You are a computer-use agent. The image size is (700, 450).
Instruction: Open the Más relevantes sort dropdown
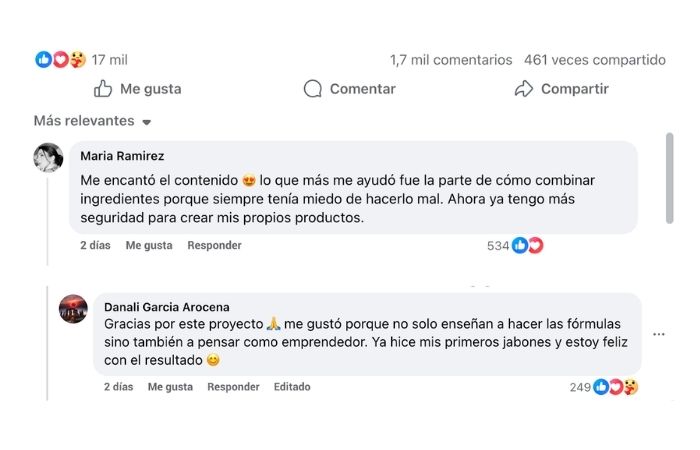(92, 121)
